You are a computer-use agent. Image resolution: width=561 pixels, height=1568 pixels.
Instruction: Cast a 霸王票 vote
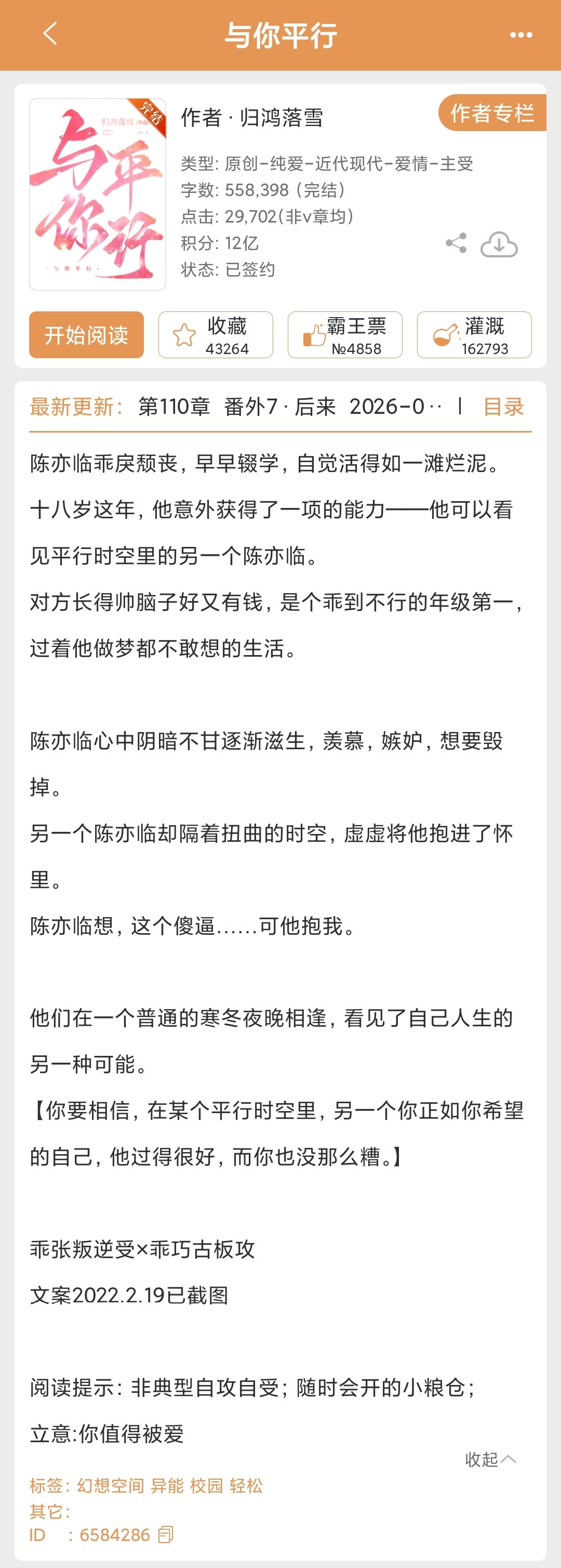[x=345, y=335]
